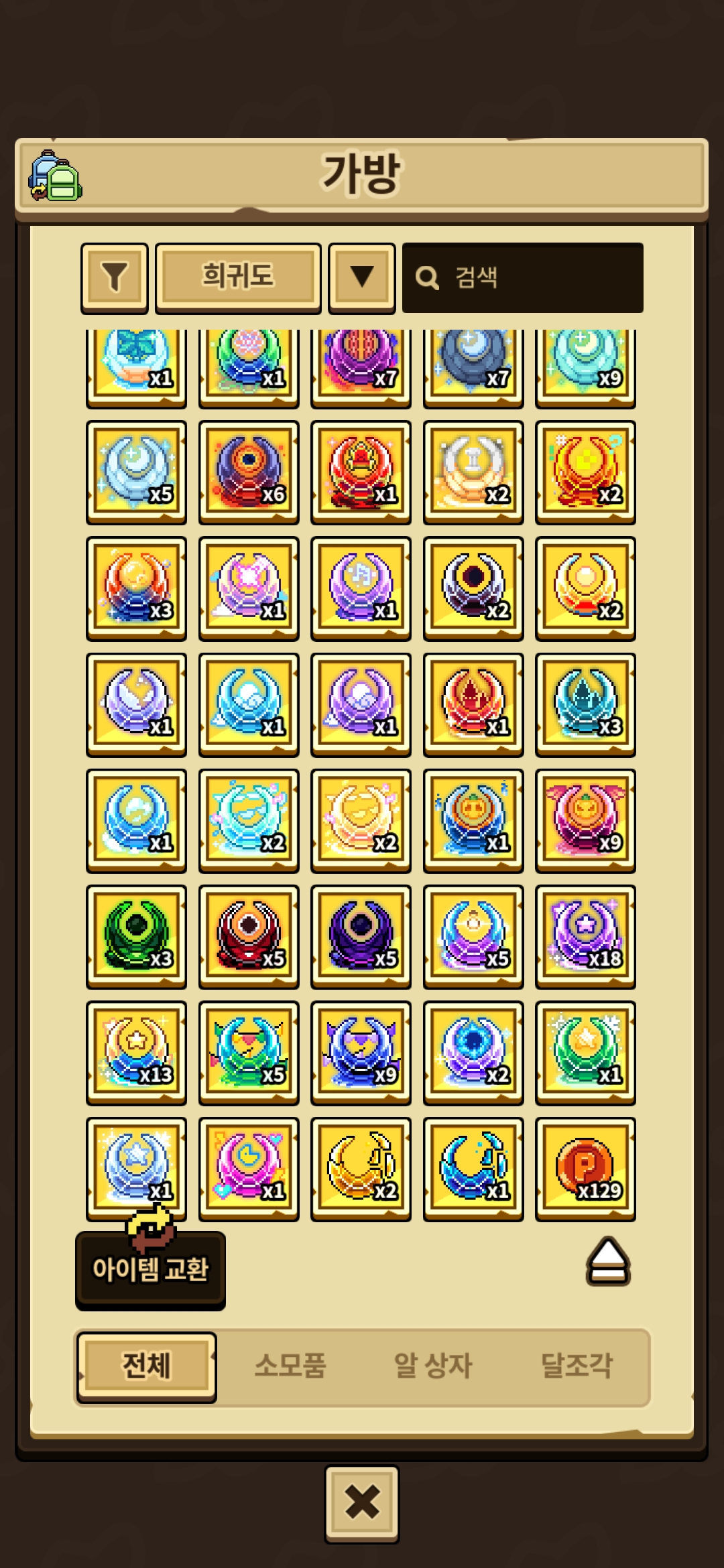This screenshot has height=1568, width=724.
Task: Select the purple star orb x18 item
Action: [585, 936]
